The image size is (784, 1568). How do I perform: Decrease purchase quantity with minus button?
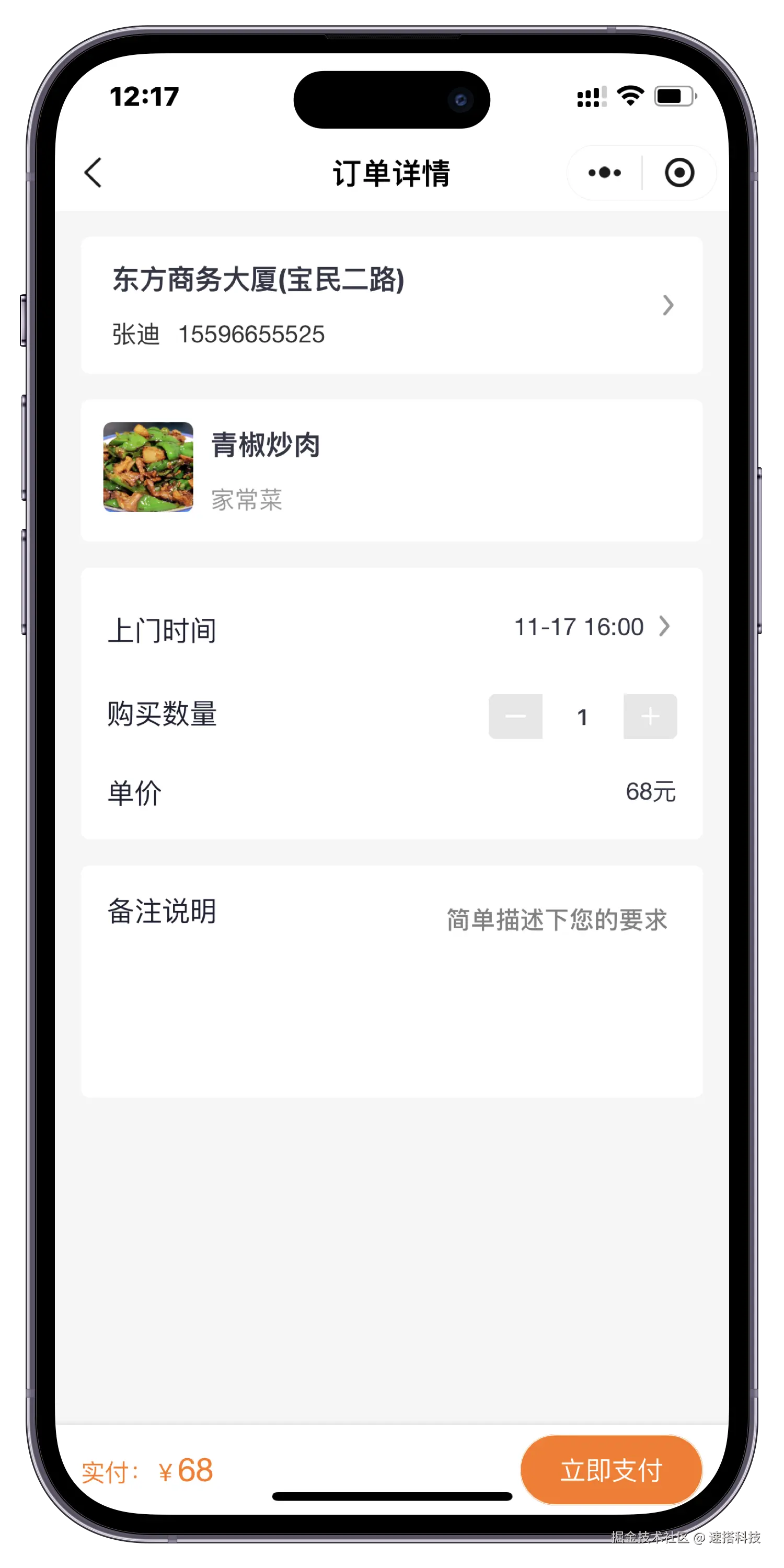[x=515, y=717]
